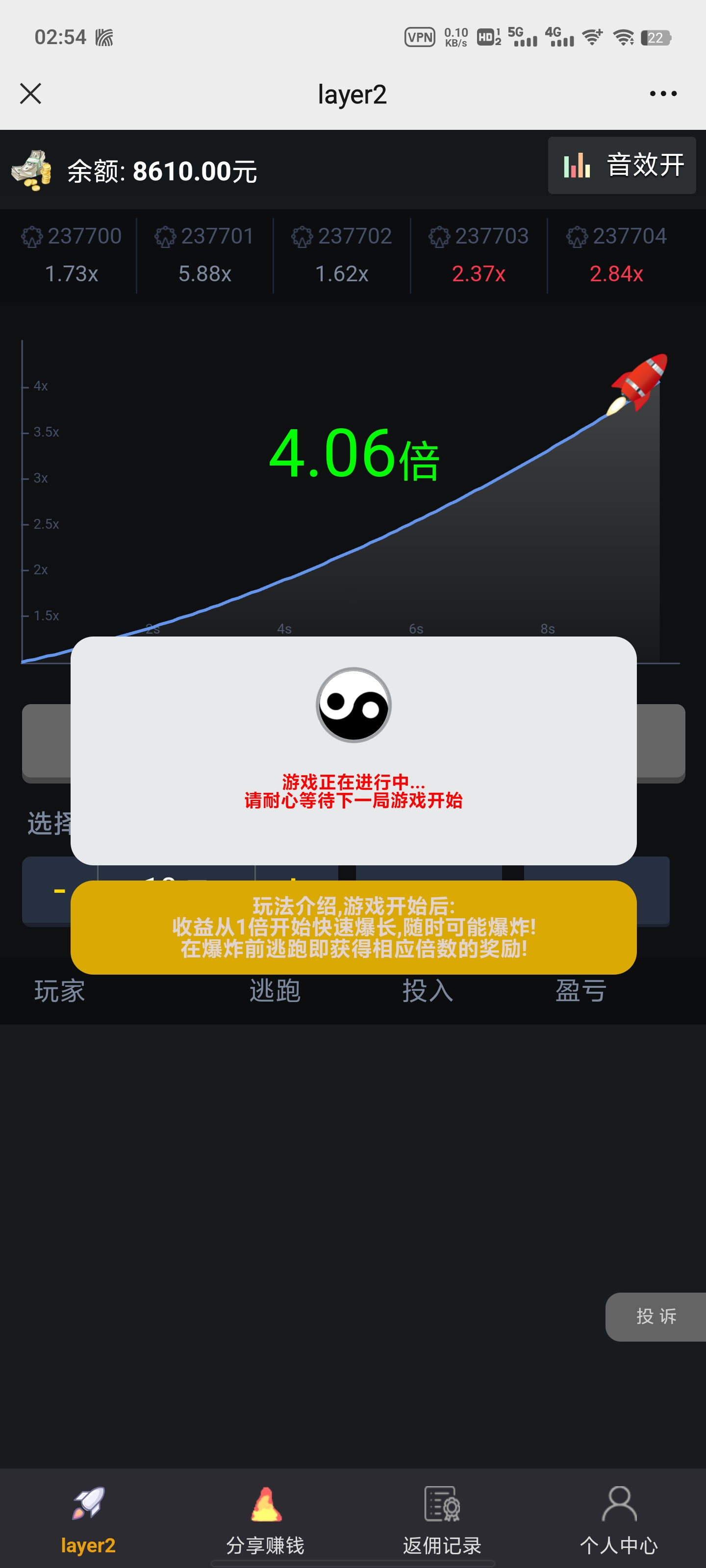Viewport: 706px width, 1568px height.
Task: Open round 237704 history entry
Action: point(616,254)
